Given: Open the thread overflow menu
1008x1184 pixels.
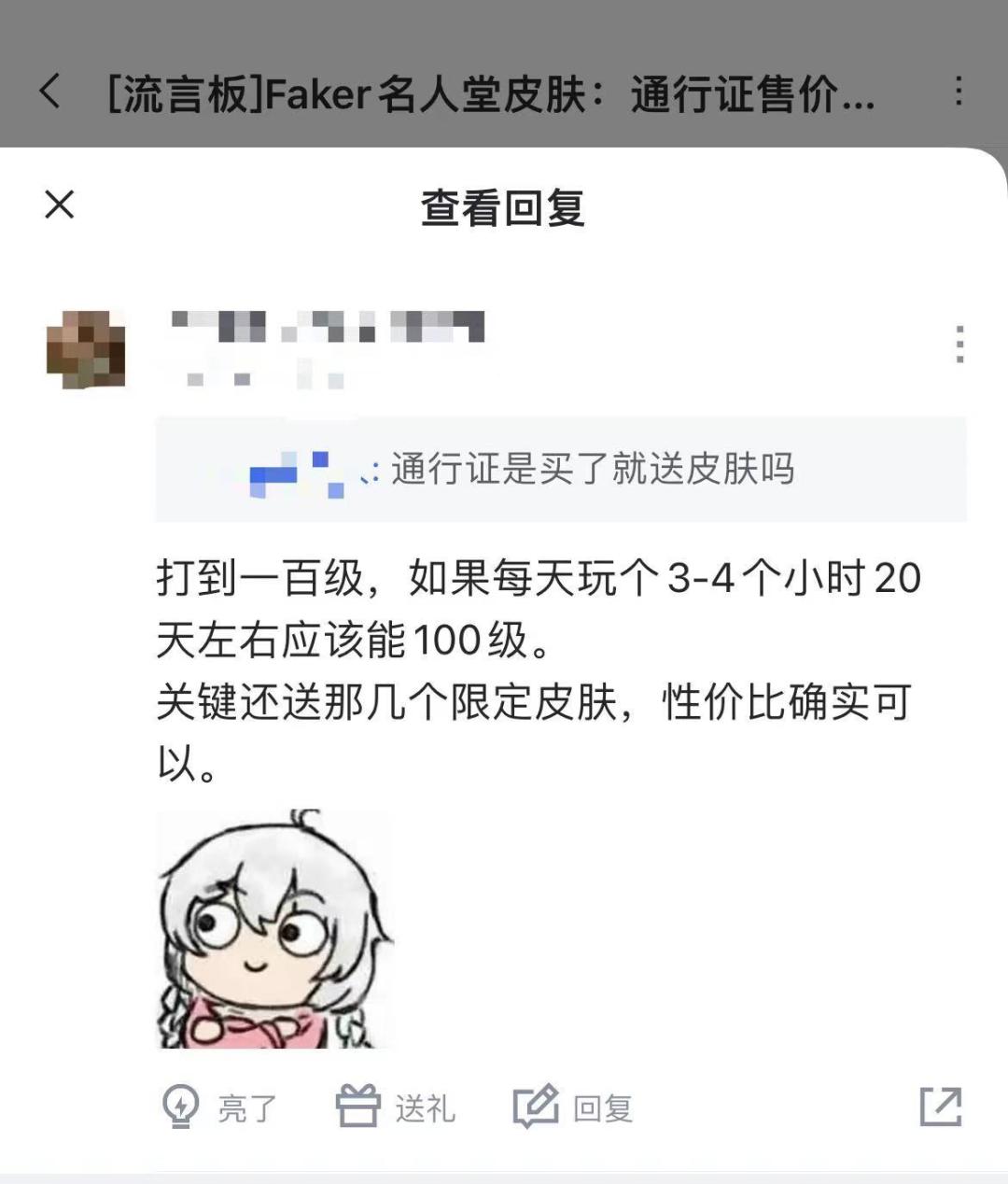Looking at the screenshot, I should click(x=959, y=92).
